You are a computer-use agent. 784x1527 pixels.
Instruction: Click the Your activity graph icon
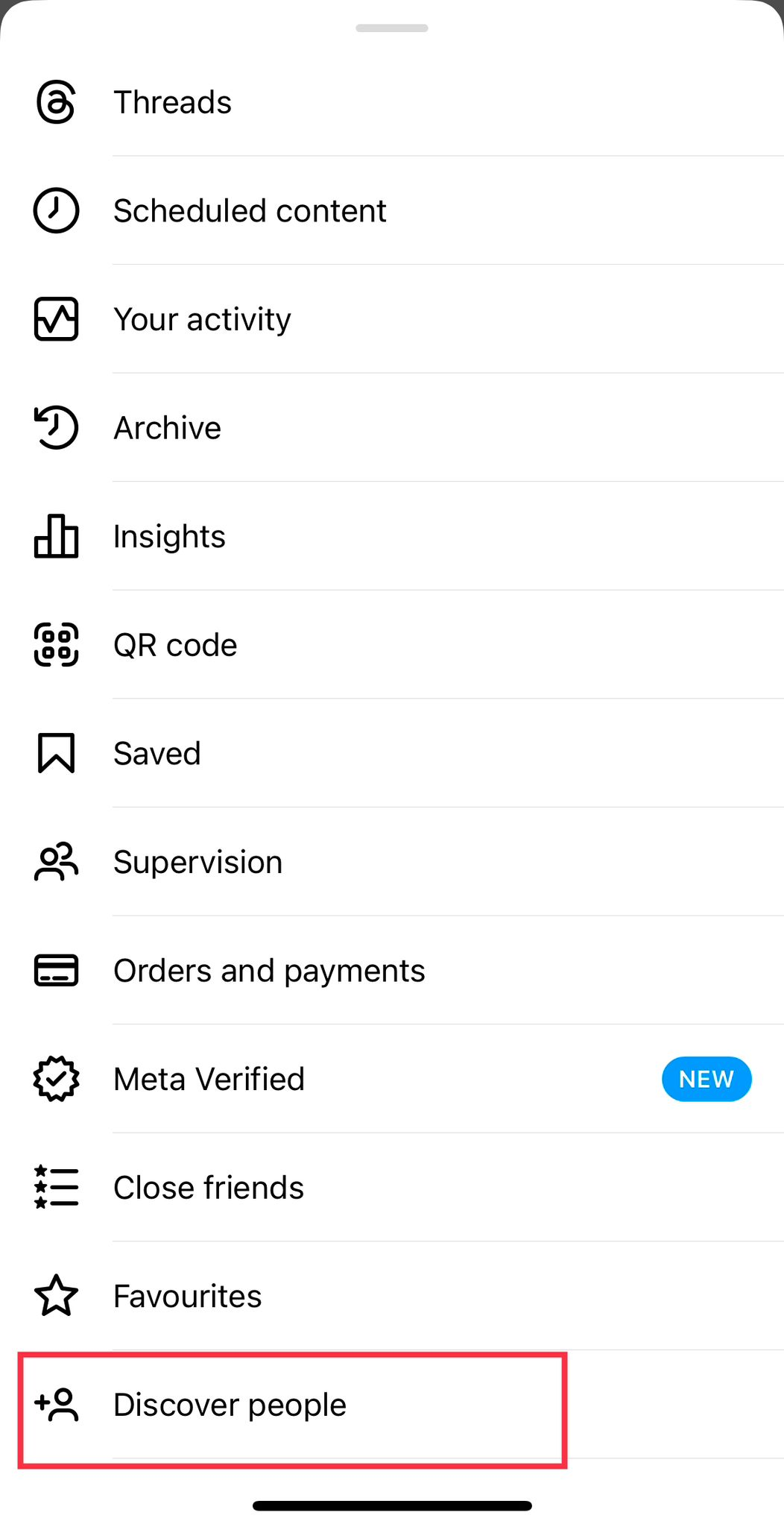[55, 319]
